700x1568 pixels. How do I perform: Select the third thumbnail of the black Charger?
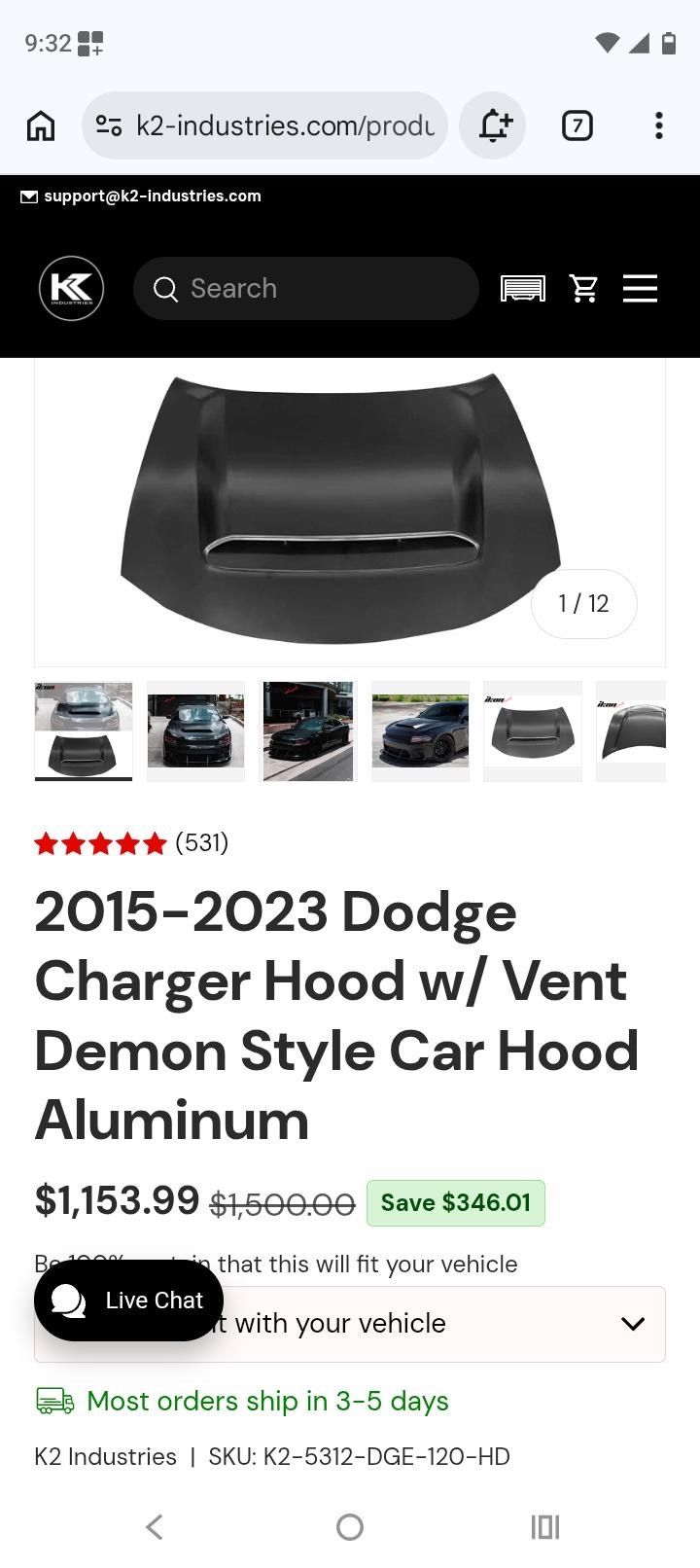click(308, 731)
